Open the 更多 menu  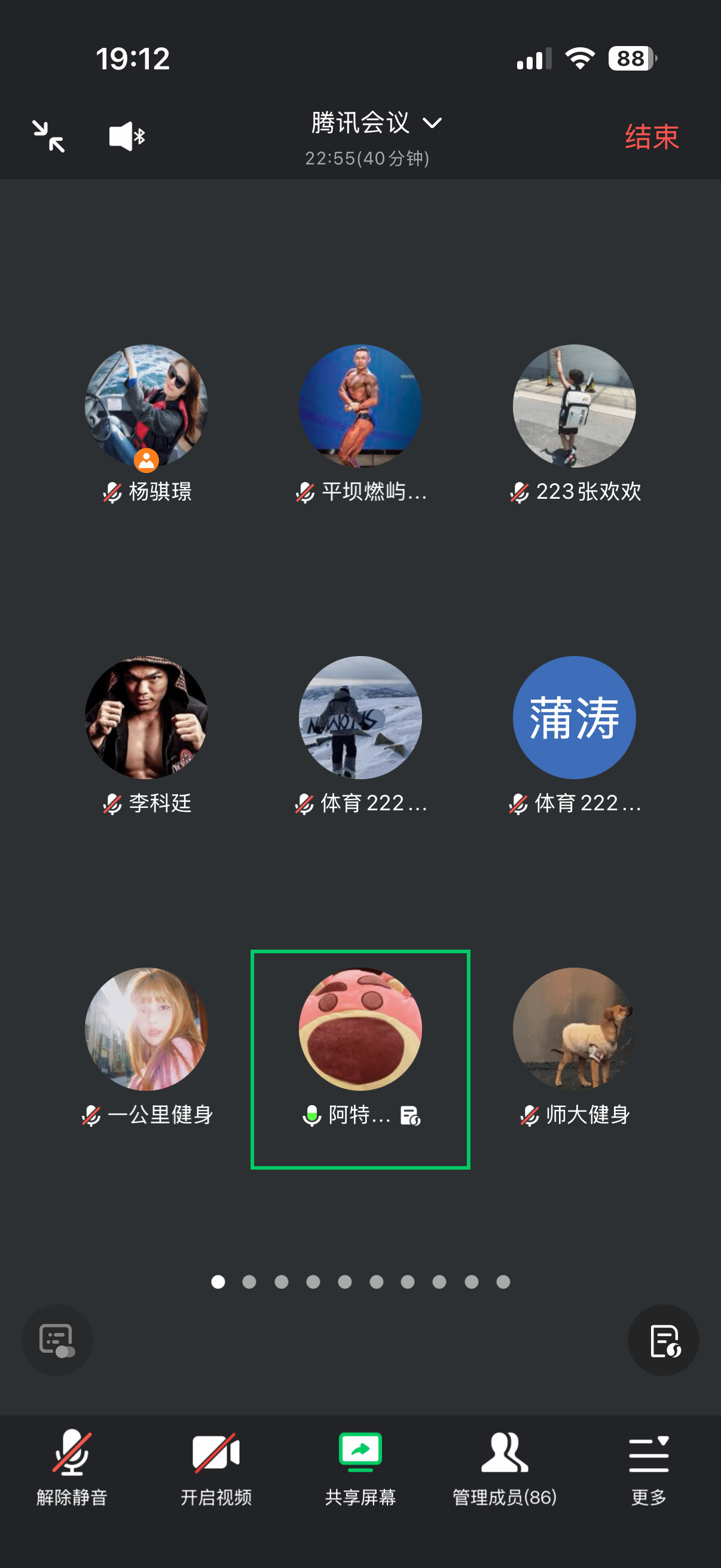click(x=649, y=1467)
